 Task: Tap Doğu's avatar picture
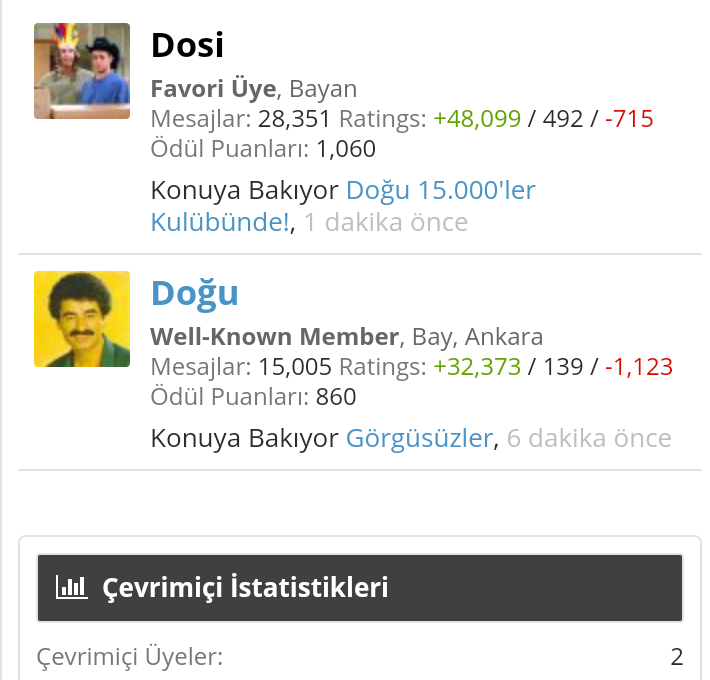82,319
